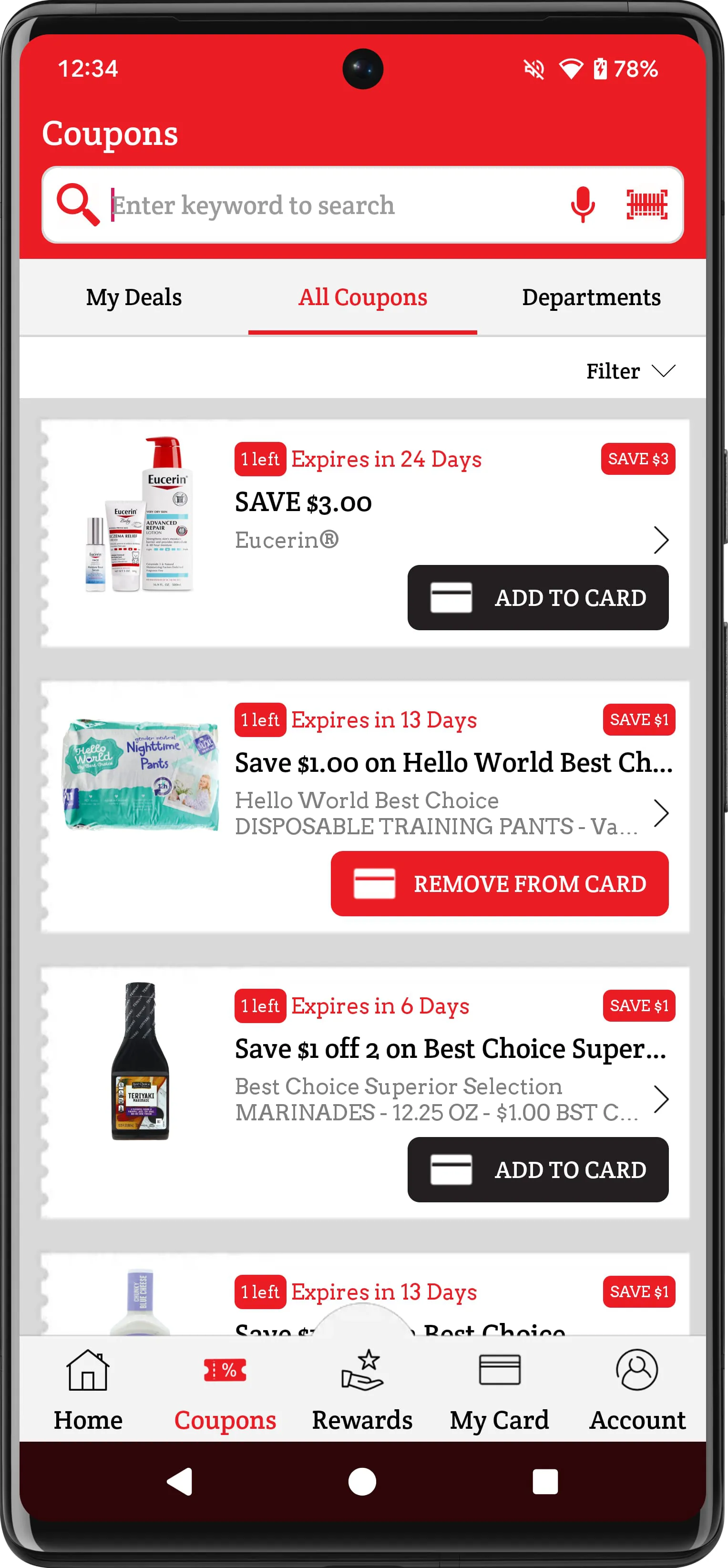Tap the microphone voice search icon

click(x=582, y=205)
